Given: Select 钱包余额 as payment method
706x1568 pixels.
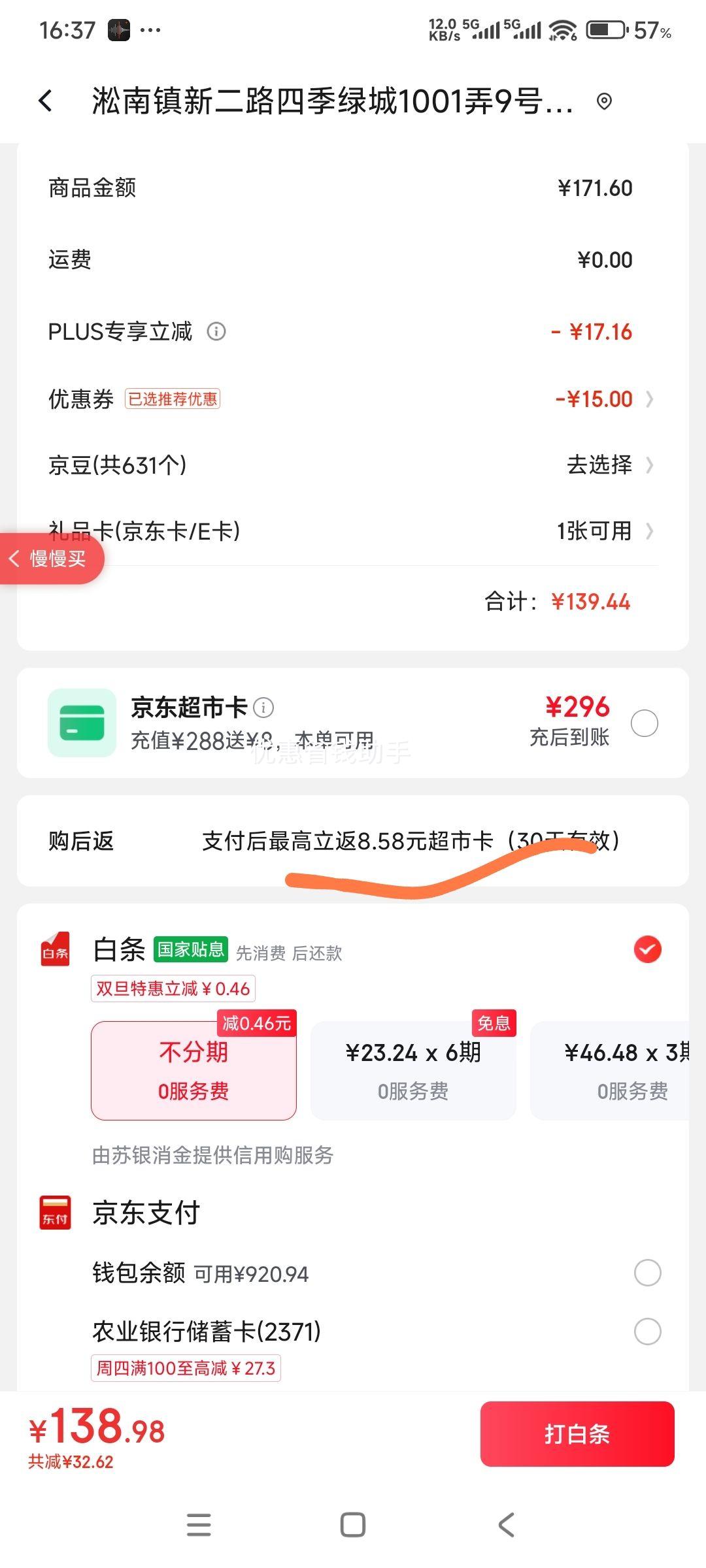Looking at the screenshot, I should pos(648,1272).
